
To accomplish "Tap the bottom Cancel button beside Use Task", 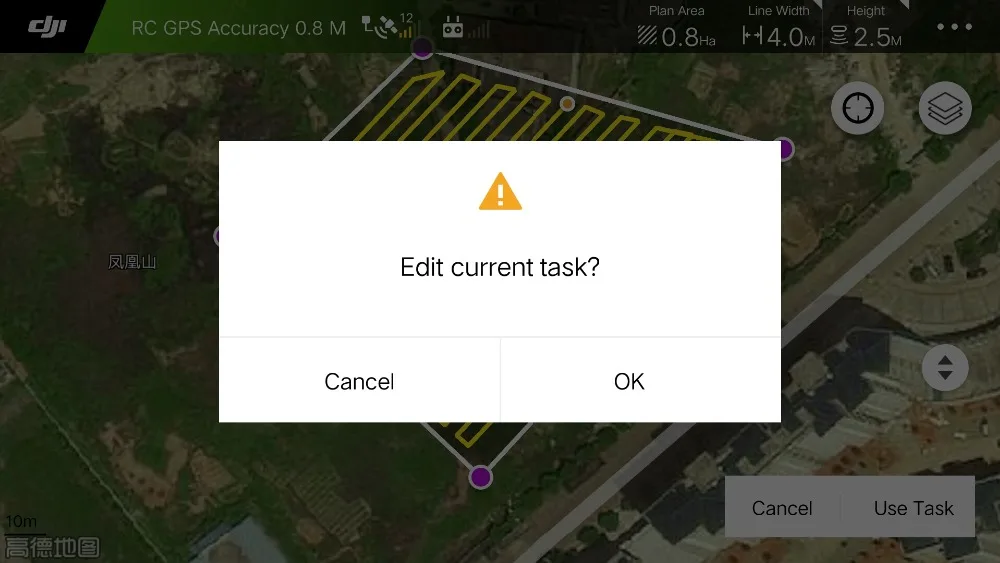I will tap(782, 508).
